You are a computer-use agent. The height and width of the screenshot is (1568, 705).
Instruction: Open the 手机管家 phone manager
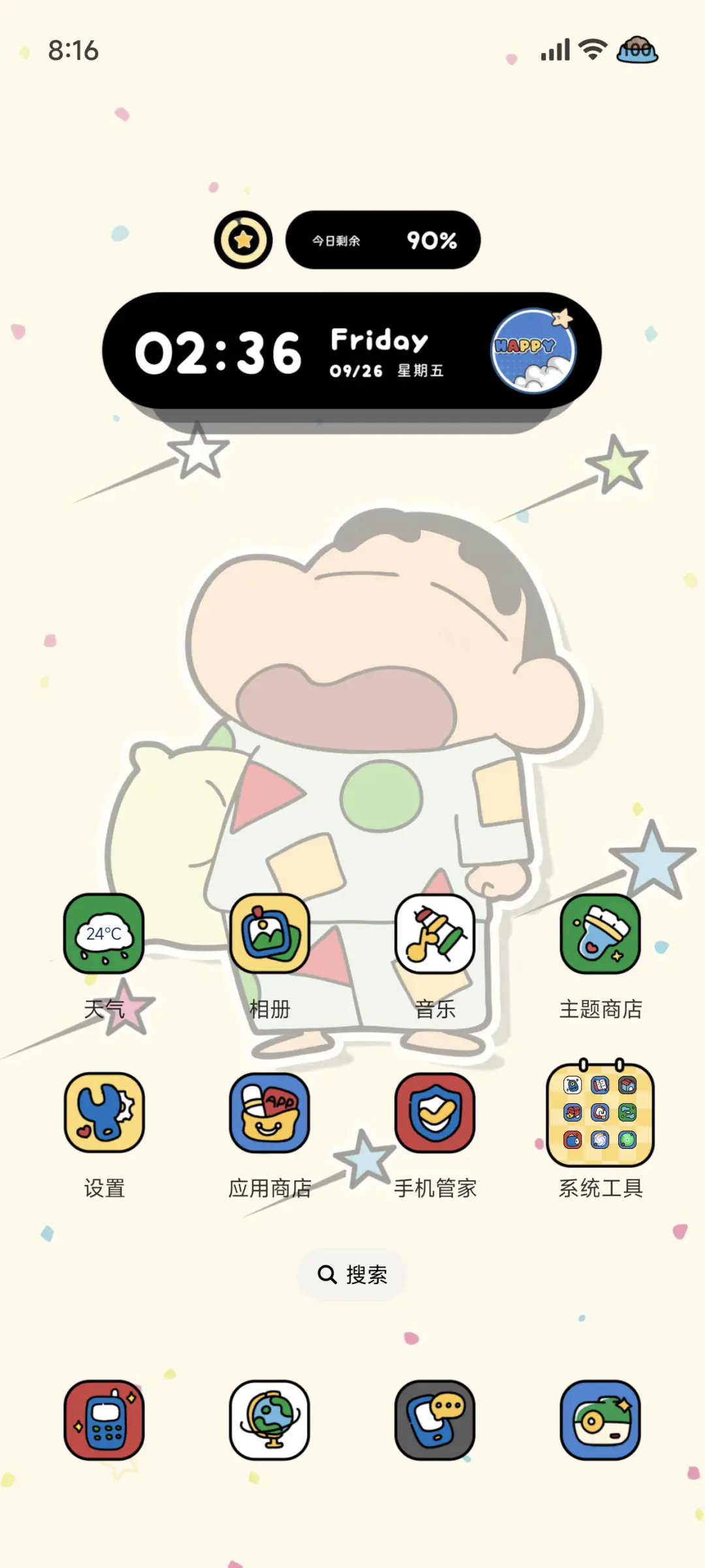pos(436,1115)
